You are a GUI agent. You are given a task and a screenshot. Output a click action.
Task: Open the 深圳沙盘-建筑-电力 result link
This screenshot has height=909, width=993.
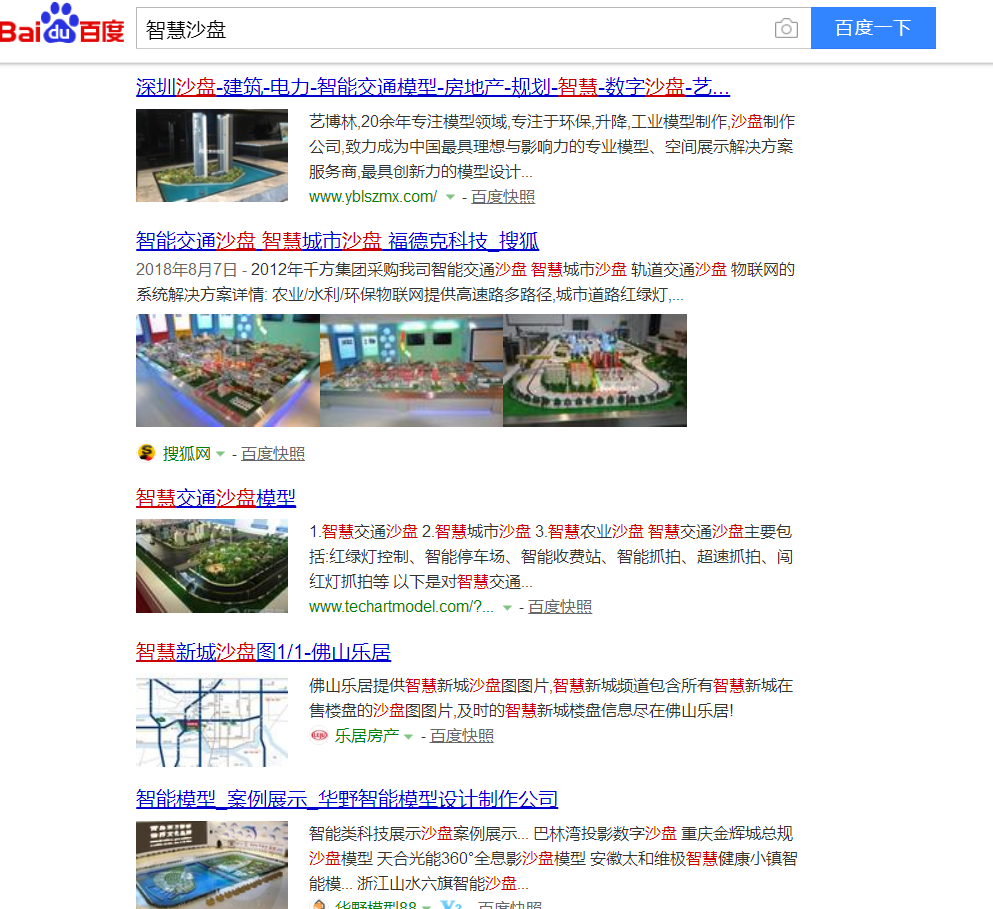(x=432, y=87)
